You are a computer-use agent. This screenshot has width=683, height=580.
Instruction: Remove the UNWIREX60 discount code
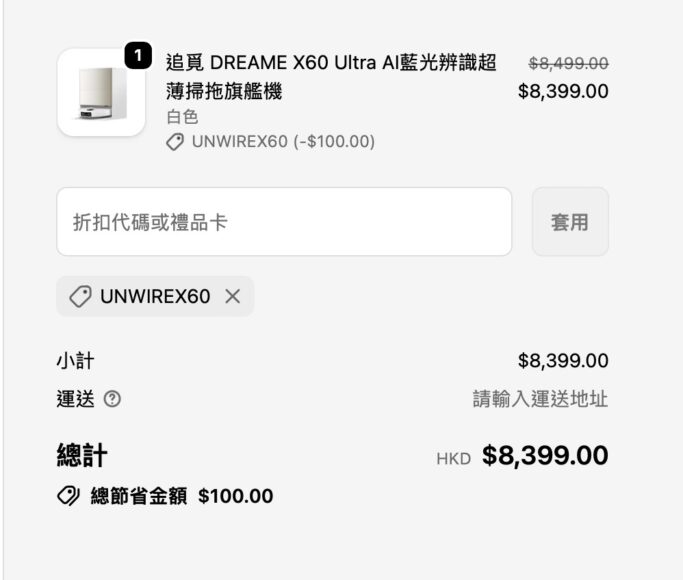(x=233, y=297)
